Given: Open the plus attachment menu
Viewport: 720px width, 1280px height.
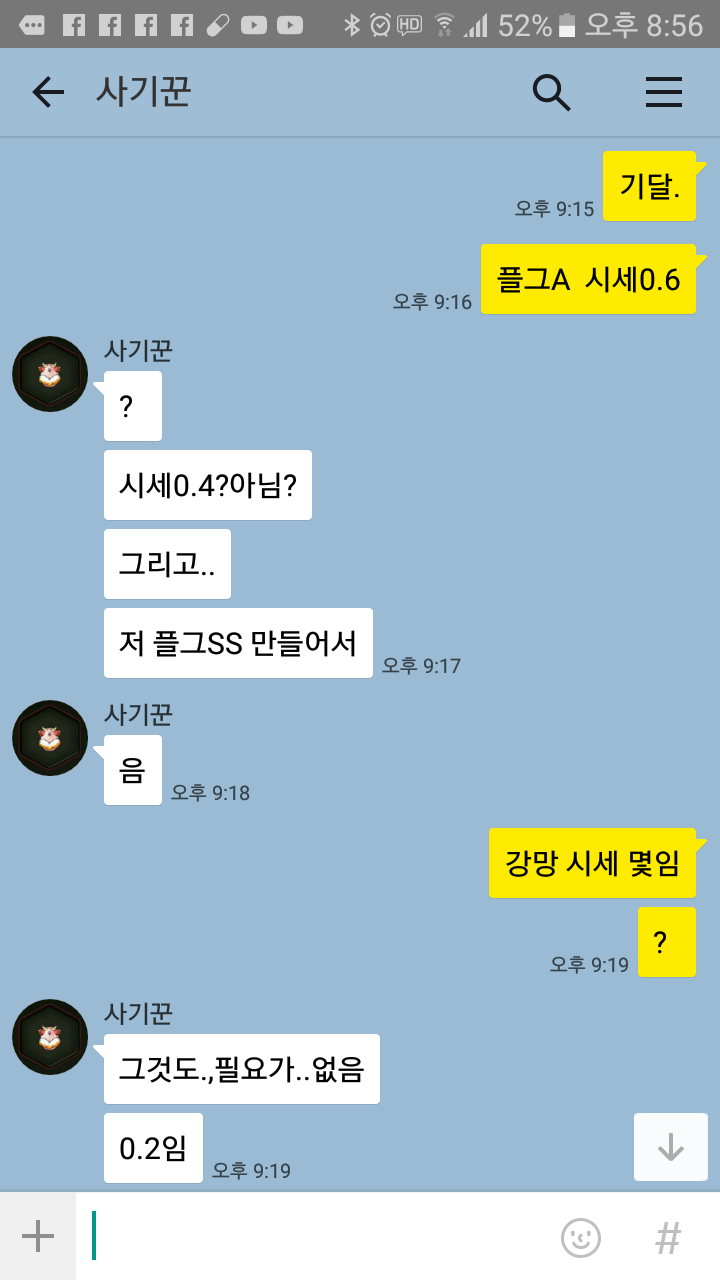Looking at the screenshot, I should point(38,1237).
